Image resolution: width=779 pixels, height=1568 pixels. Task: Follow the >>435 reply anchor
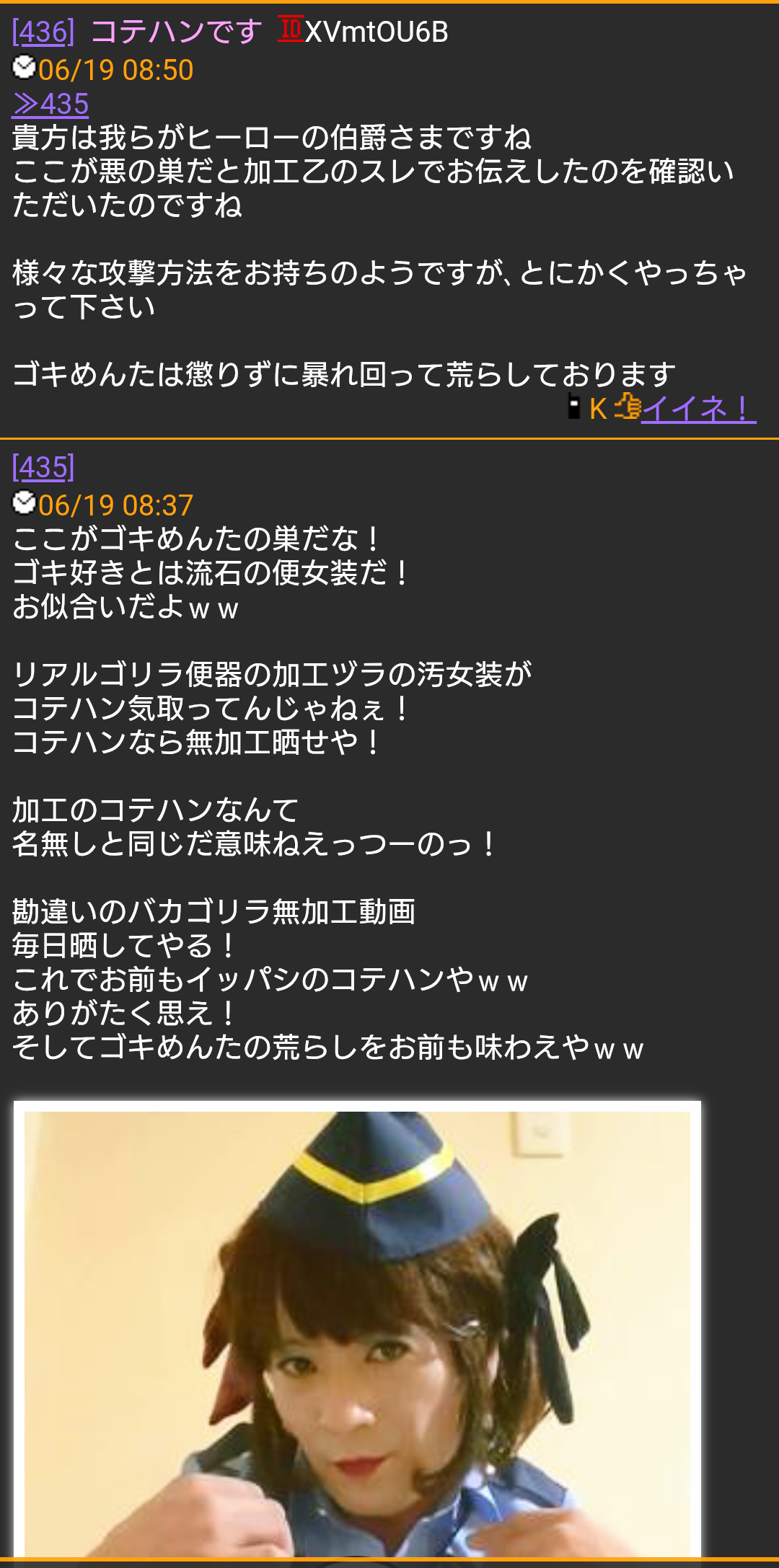click(x=50, y=105)
